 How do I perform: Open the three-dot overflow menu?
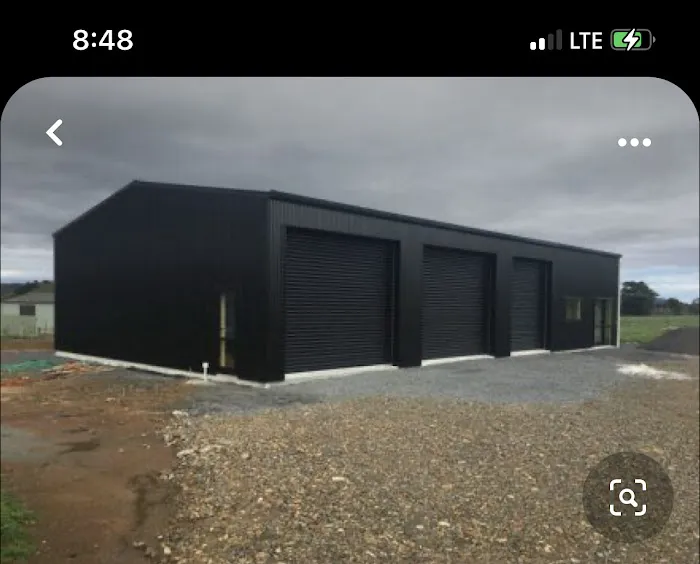(x=634, y=142)
